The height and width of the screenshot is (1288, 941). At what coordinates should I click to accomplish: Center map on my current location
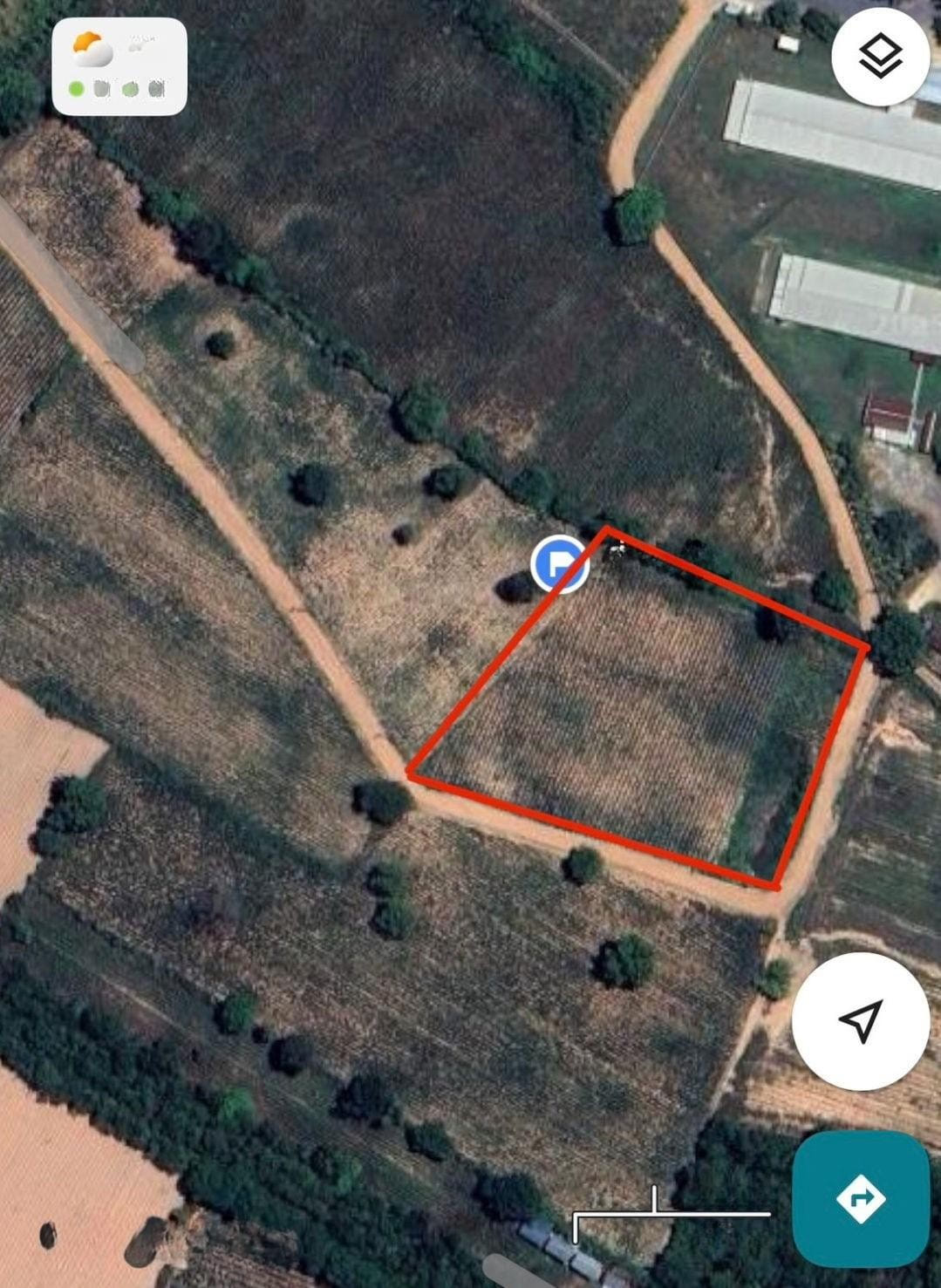860,1020
